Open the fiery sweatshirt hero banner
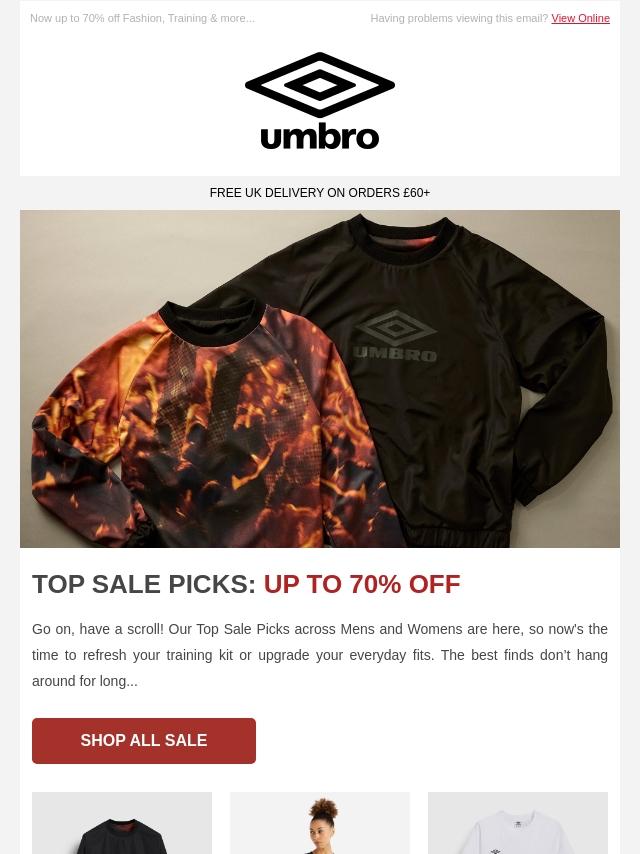Image resolution: width=640 pixels, height=854 pixels. coord(320,378)
